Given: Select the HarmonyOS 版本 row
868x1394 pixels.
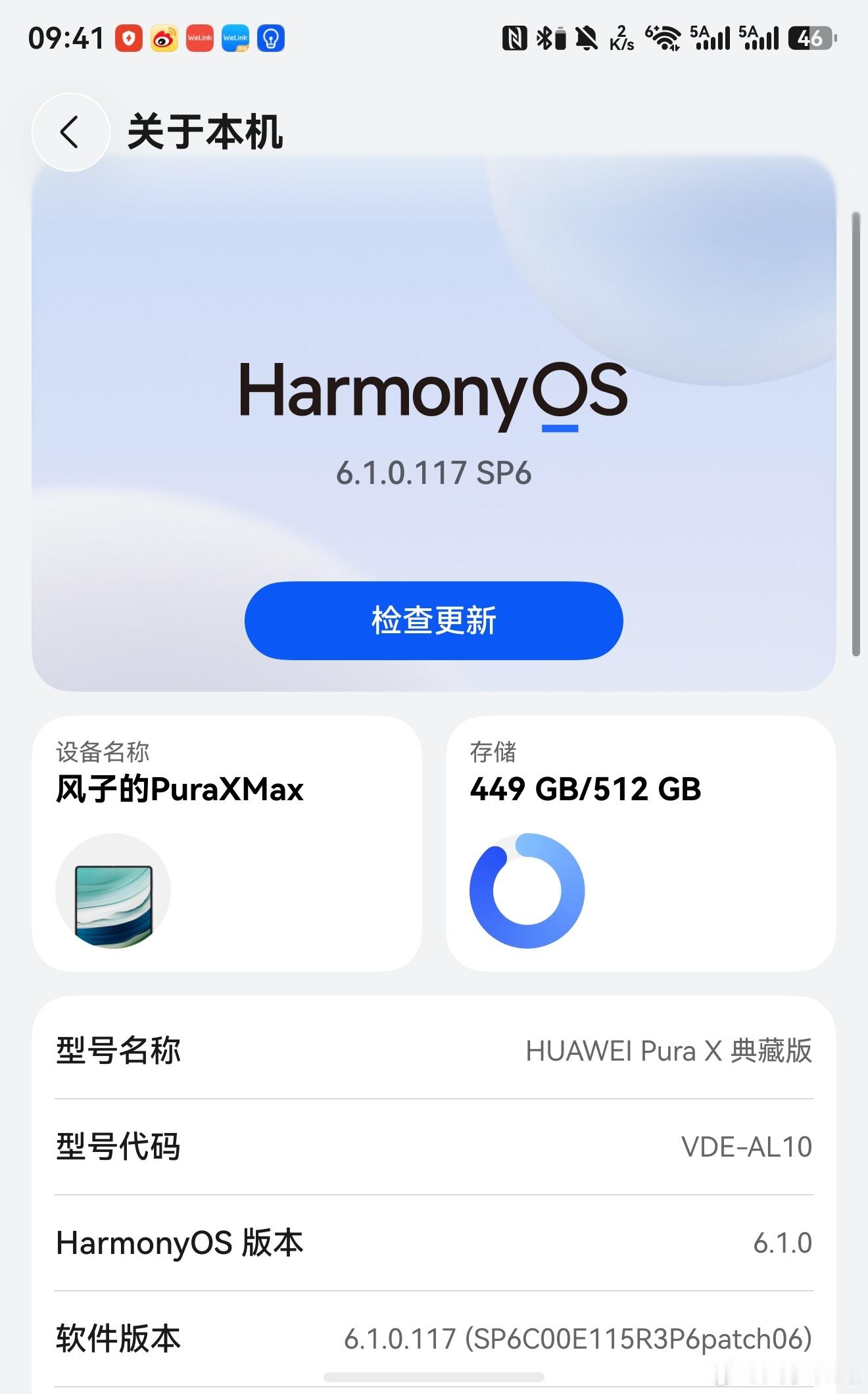Looking at the screenshot, I should (434, 1243).
